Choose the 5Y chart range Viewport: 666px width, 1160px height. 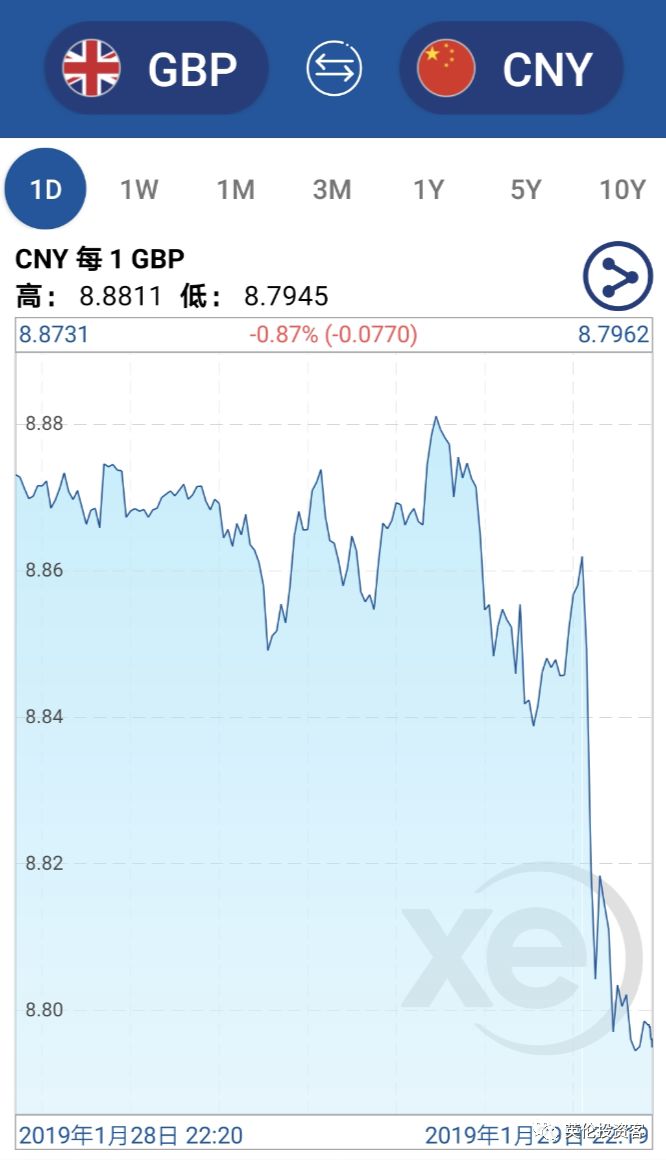tap(525, 189)
